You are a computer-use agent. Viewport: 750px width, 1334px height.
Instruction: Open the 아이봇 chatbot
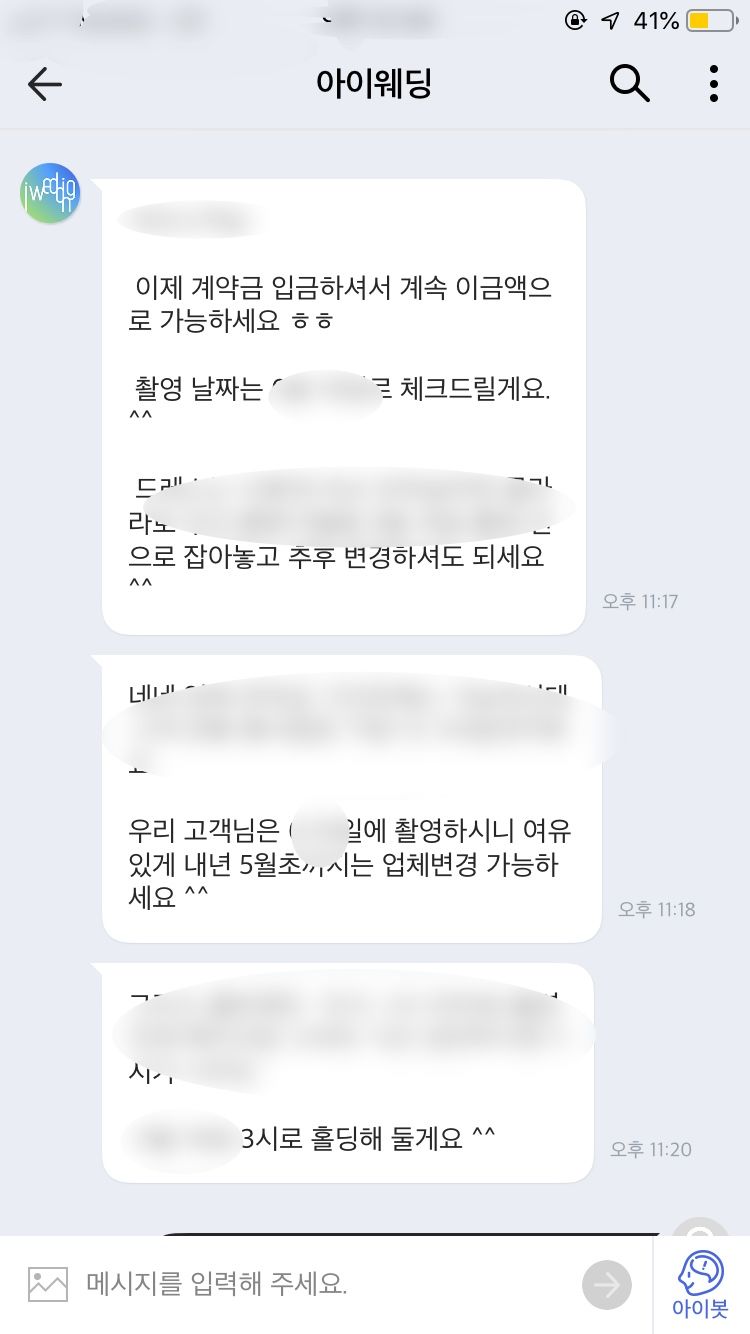pos(701,1285)
